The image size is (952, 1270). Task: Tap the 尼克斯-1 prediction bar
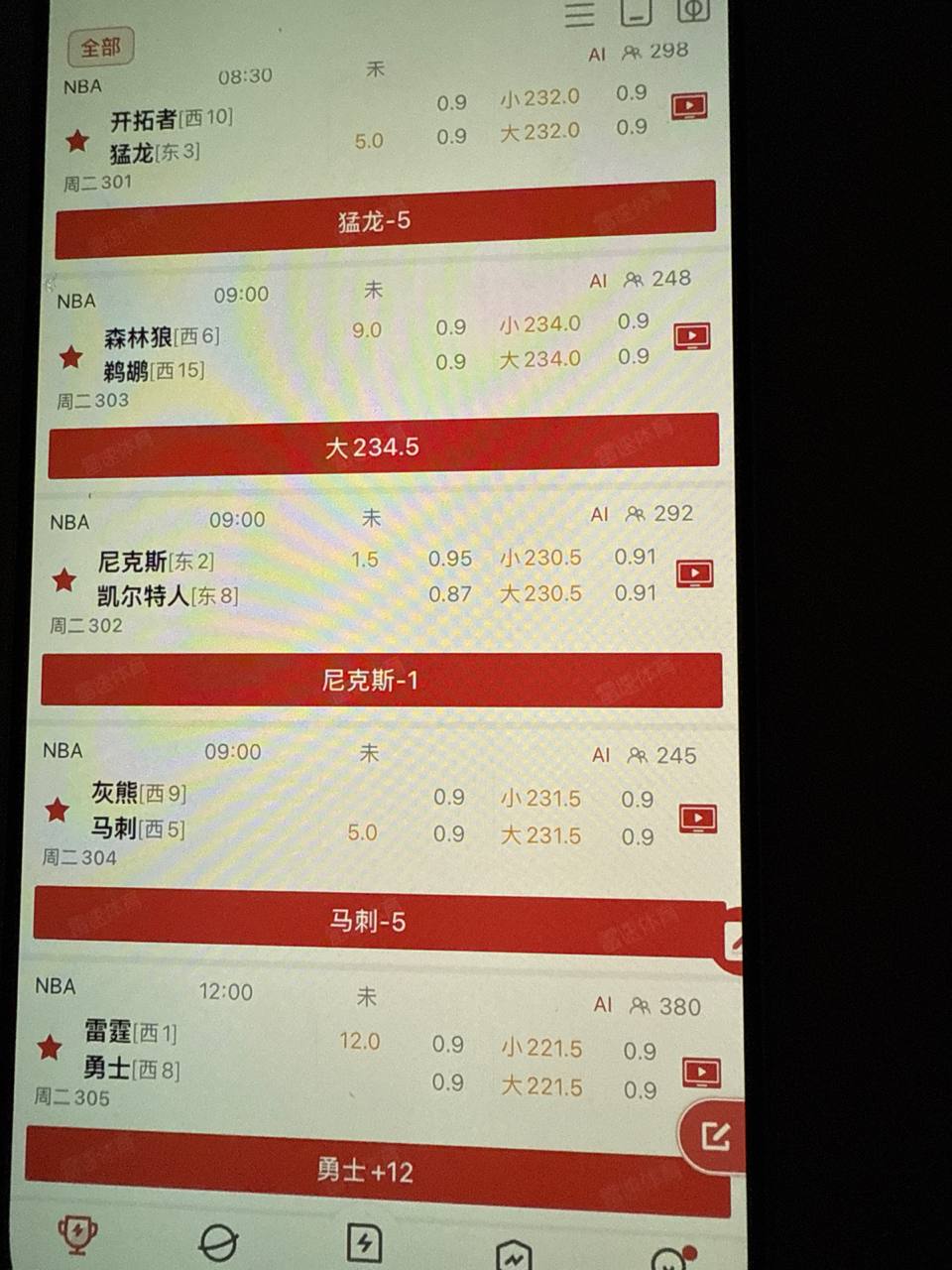[381, 681]
